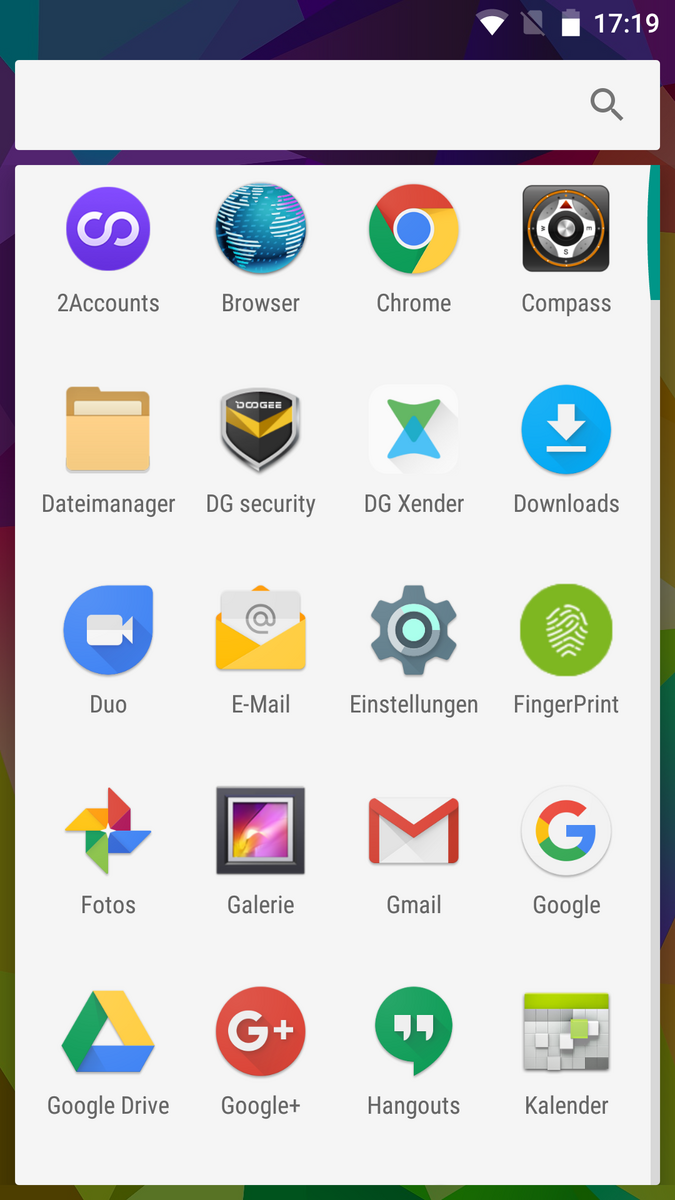The image size is (675, 1200).
Task: Open Google Fotos
Action: [x=108, y=831]
